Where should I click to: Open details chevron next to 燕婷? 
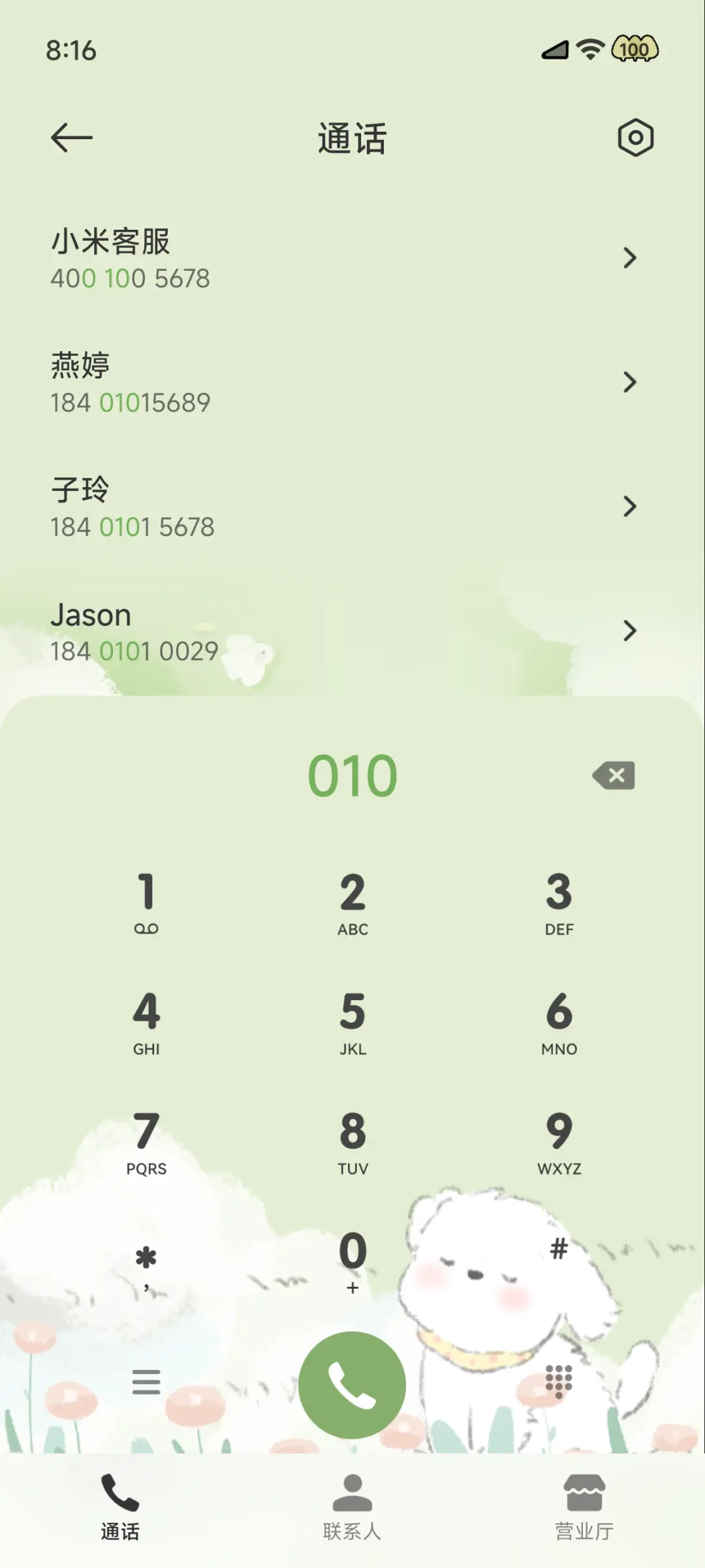coord(630,383)
